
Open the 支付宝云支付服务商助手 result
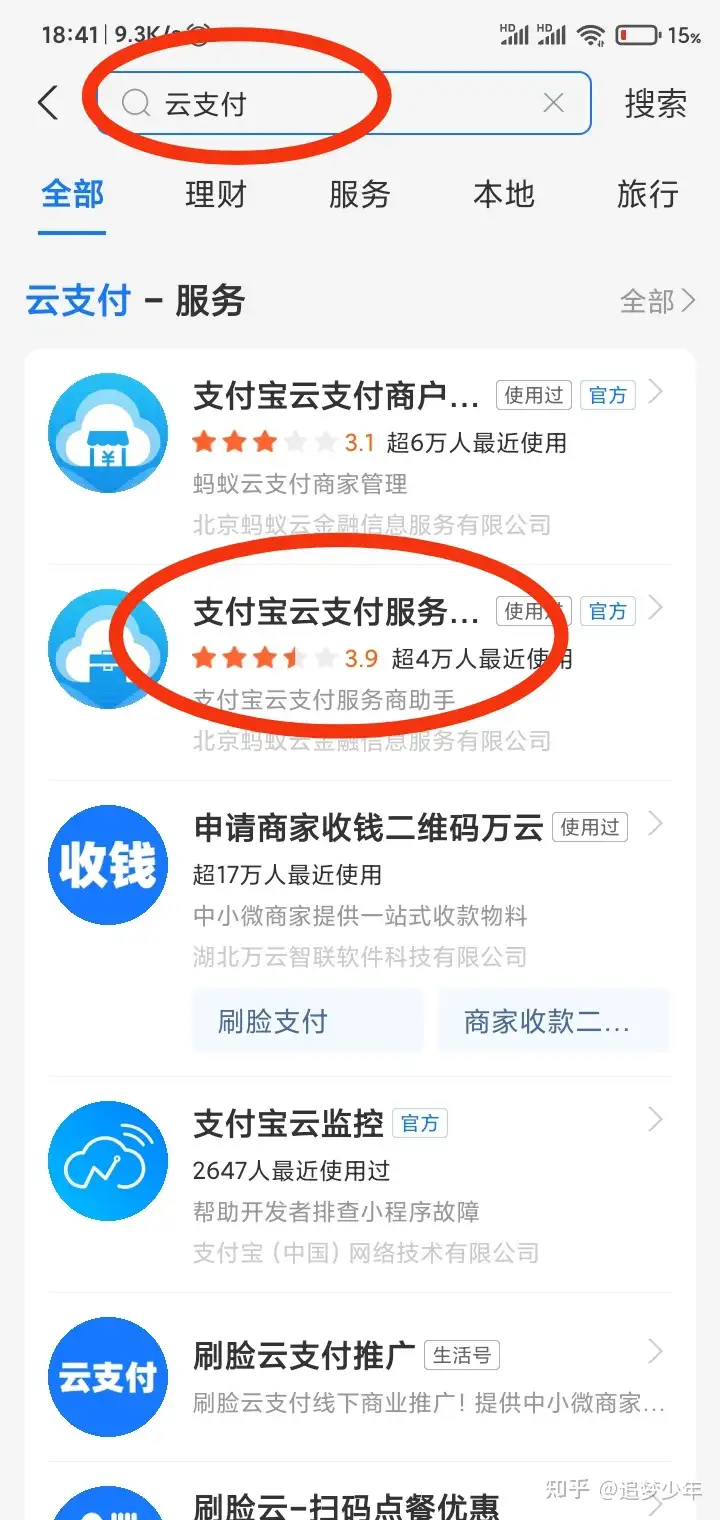pos(360,672)
